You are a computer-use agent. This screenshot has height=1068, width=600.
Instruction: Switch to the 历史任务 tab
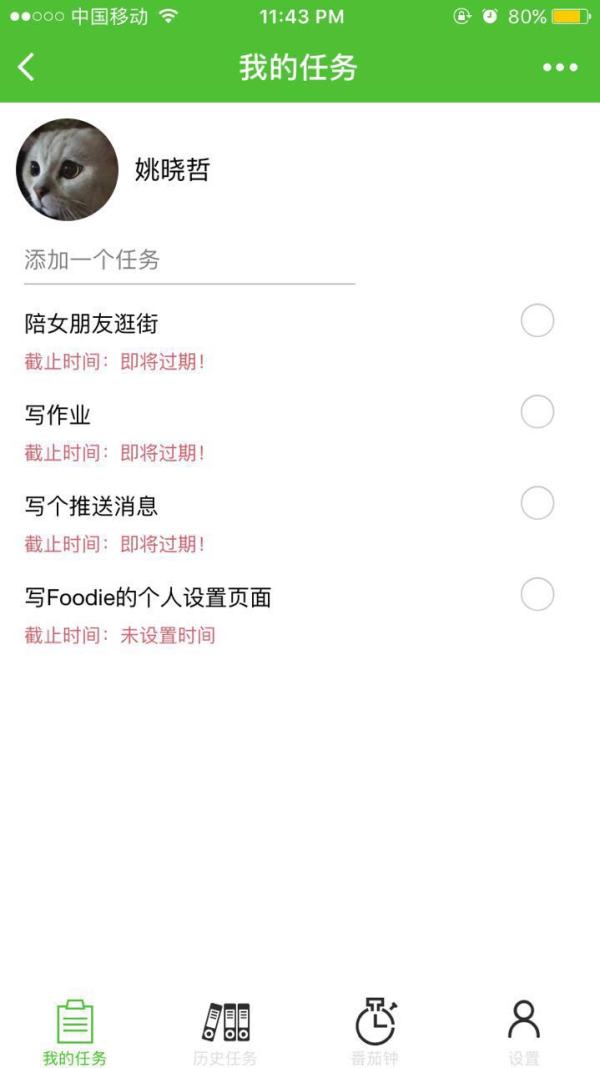[x=225, y=1032]
